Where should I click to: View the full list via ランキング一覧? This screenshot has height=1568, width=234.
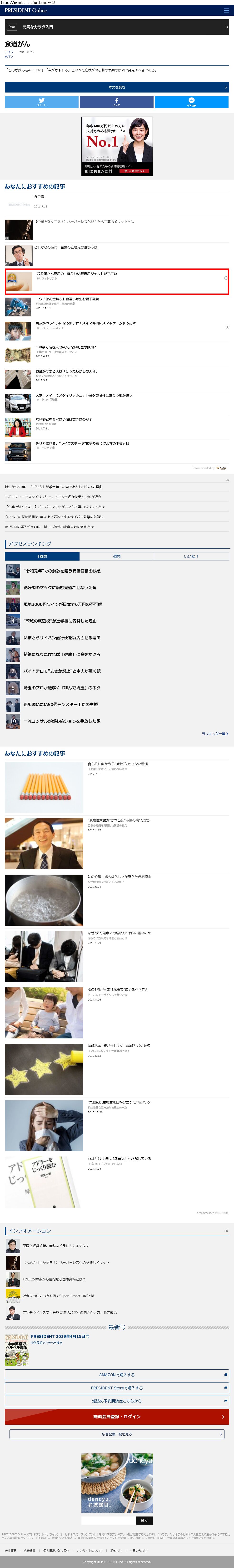pos(214,733)
